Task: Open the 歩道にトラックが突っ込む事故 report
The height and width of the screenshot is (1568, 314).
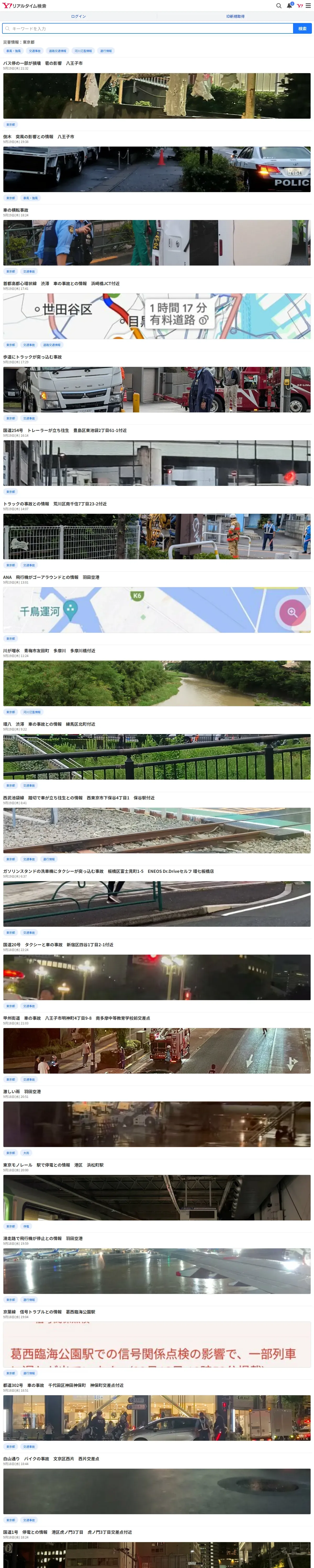Action: tap(32, 357)
